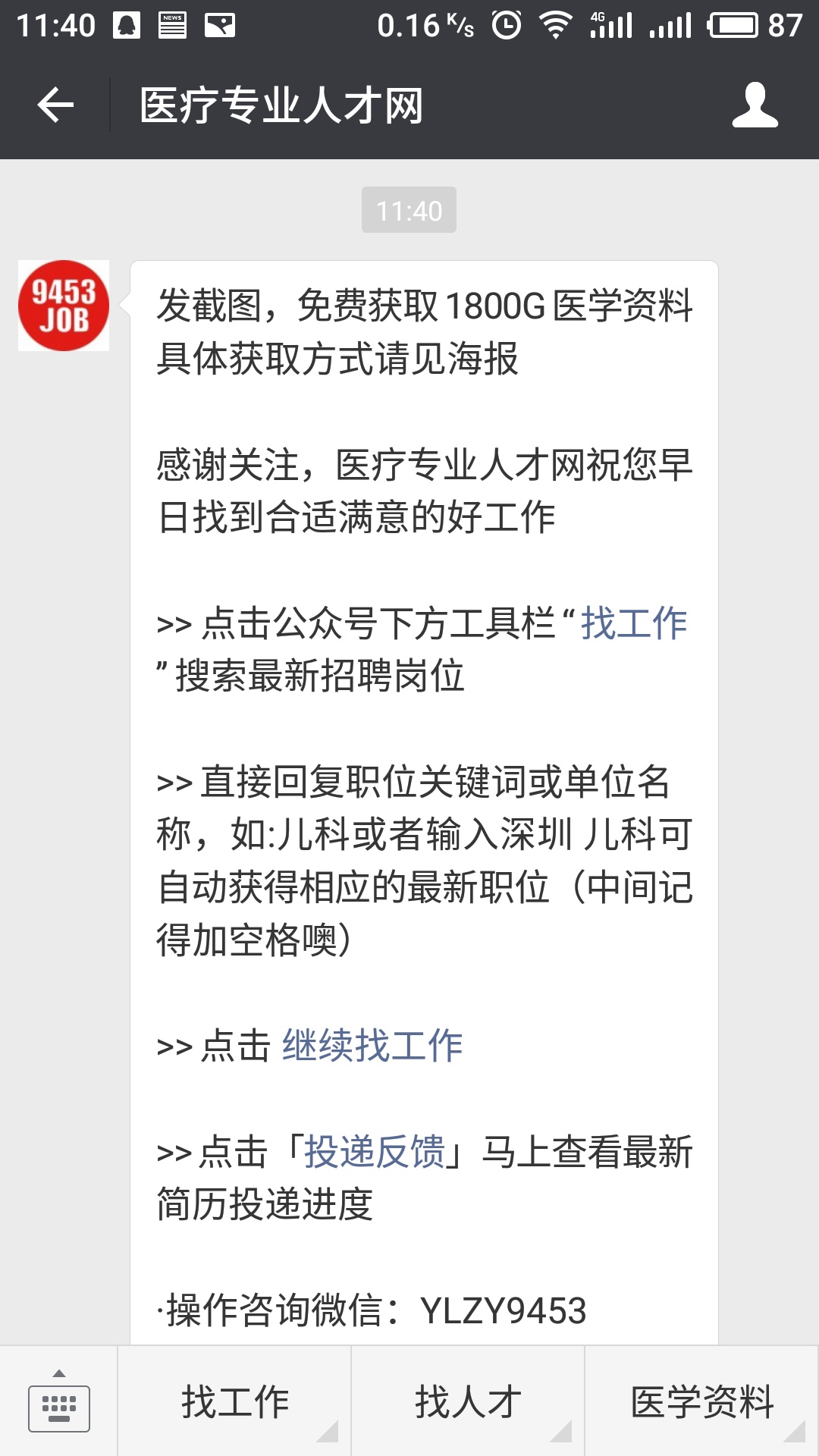Expand the 找工作 bottom menu
The height and width of the screenshot is (1456, 819).
[x=235, y=1401]
